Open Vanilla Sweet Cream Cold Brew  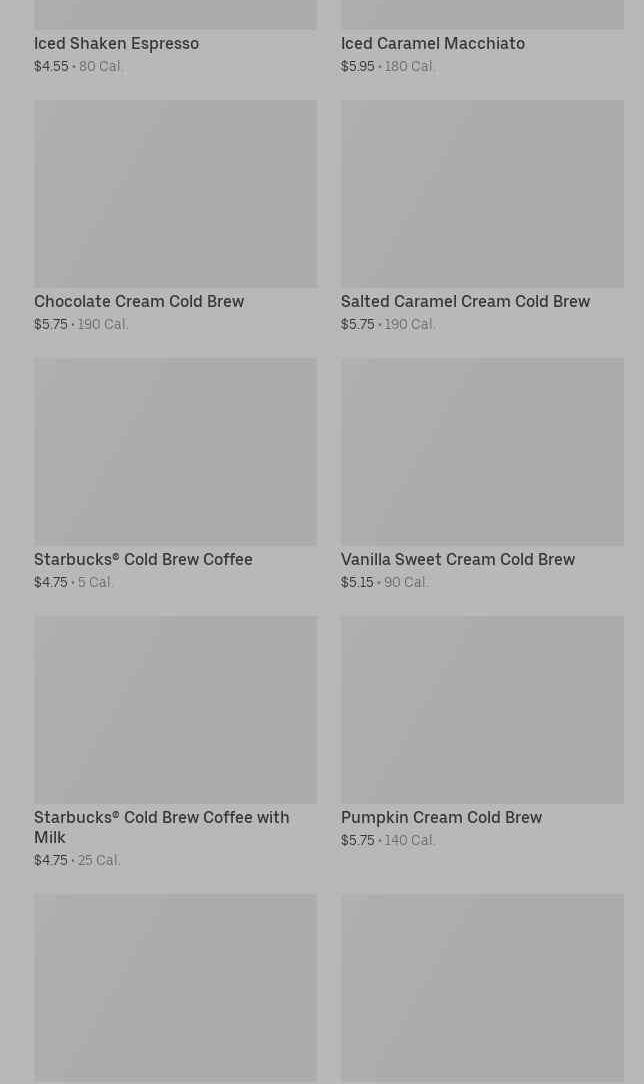click(x=482, y=474)
